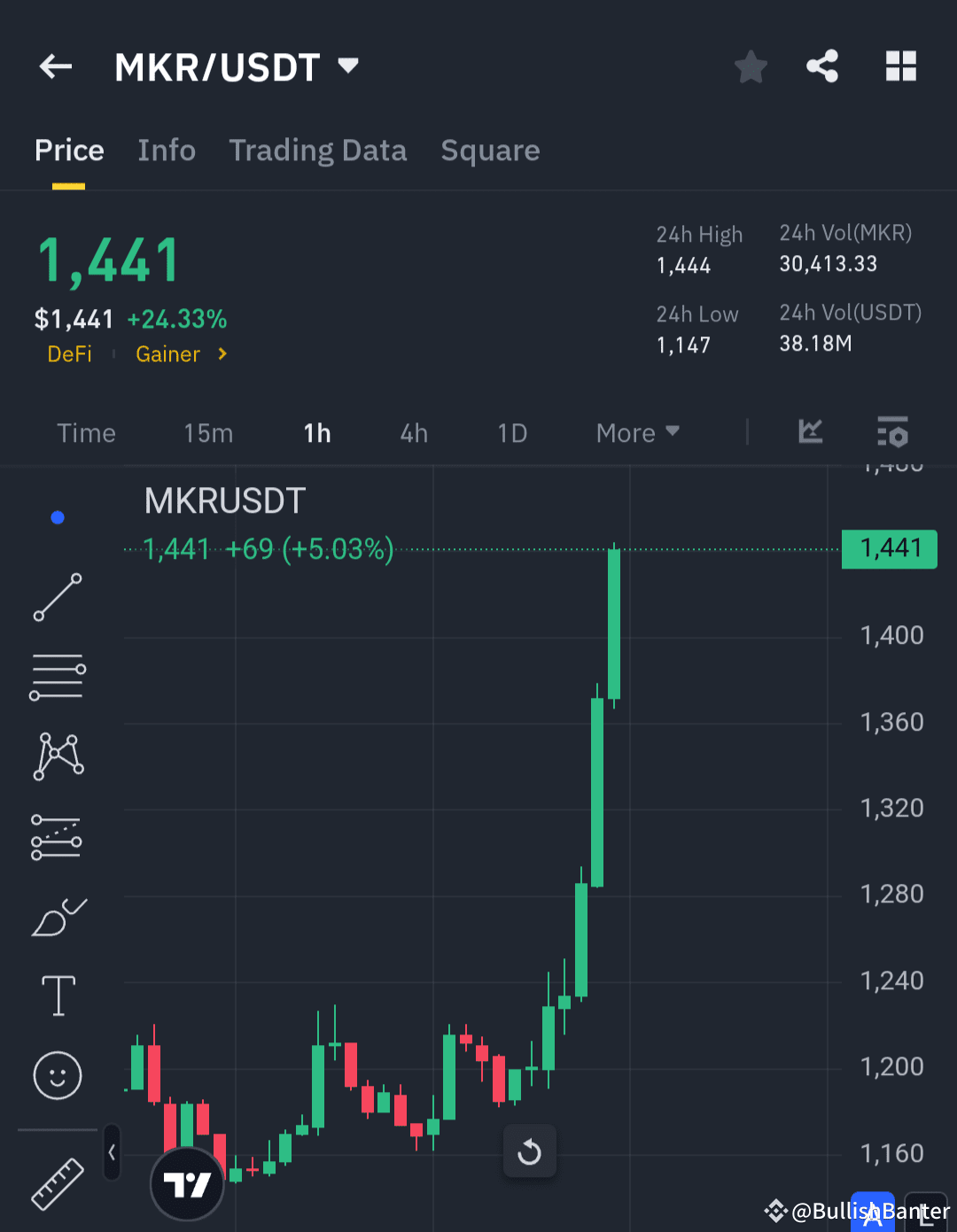This screenshot has height=1232, width=957.
Task: Switch to the Info tab
Action: 166,151
